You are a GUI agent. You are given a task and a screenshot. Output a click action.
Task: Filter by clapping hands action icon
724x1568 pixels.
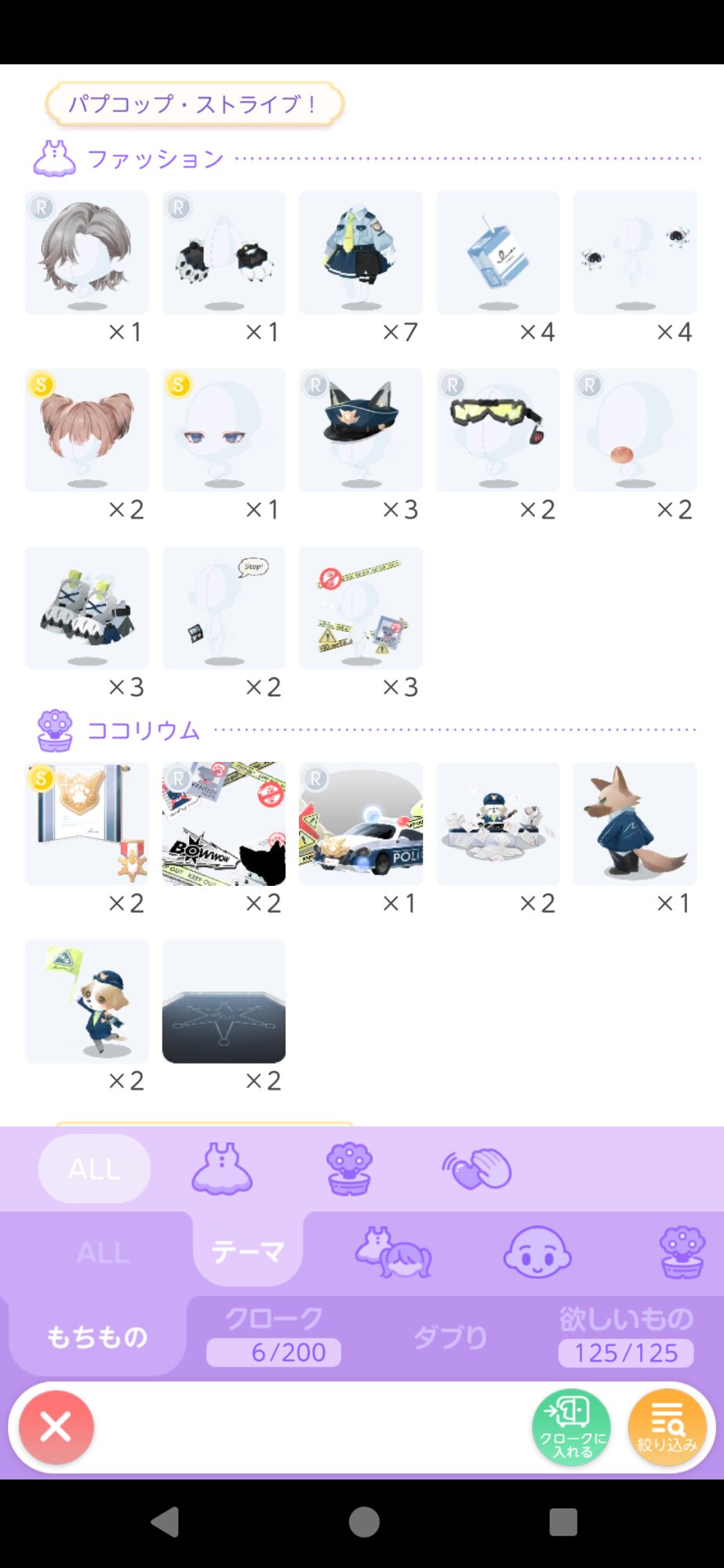coord(477,1169)
